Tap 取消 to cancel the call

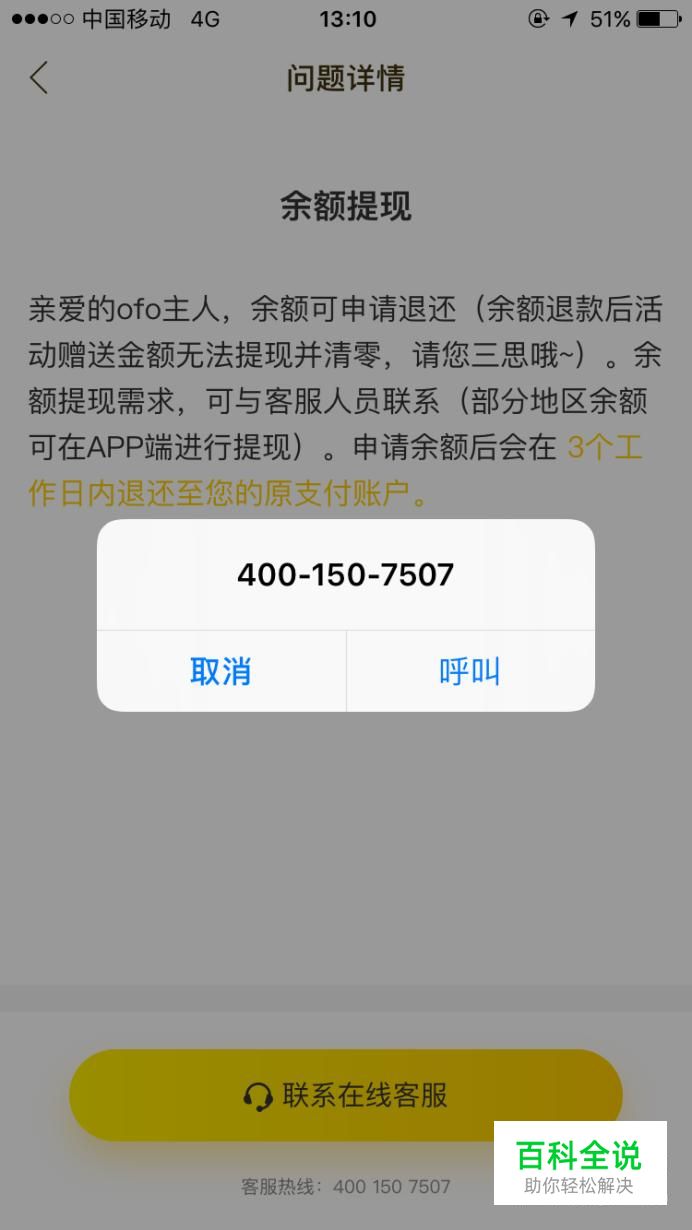point(221,671)
